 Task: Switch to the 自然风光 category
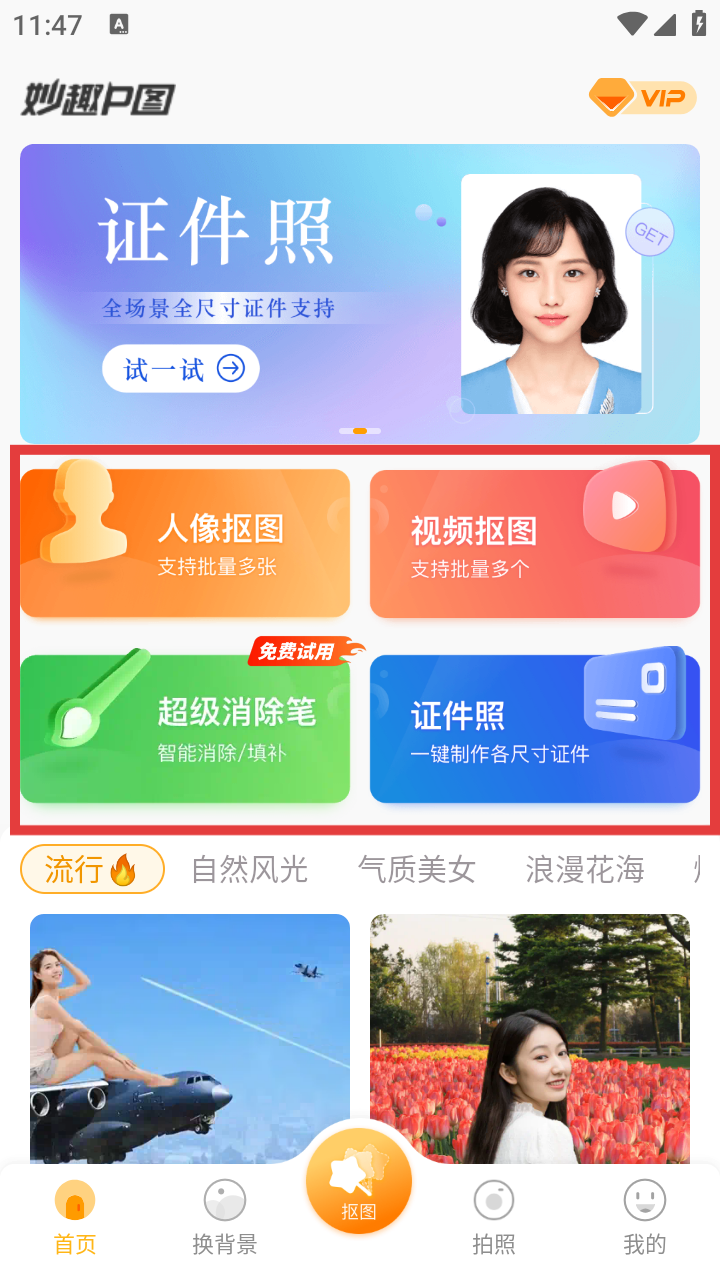[249, 869]
